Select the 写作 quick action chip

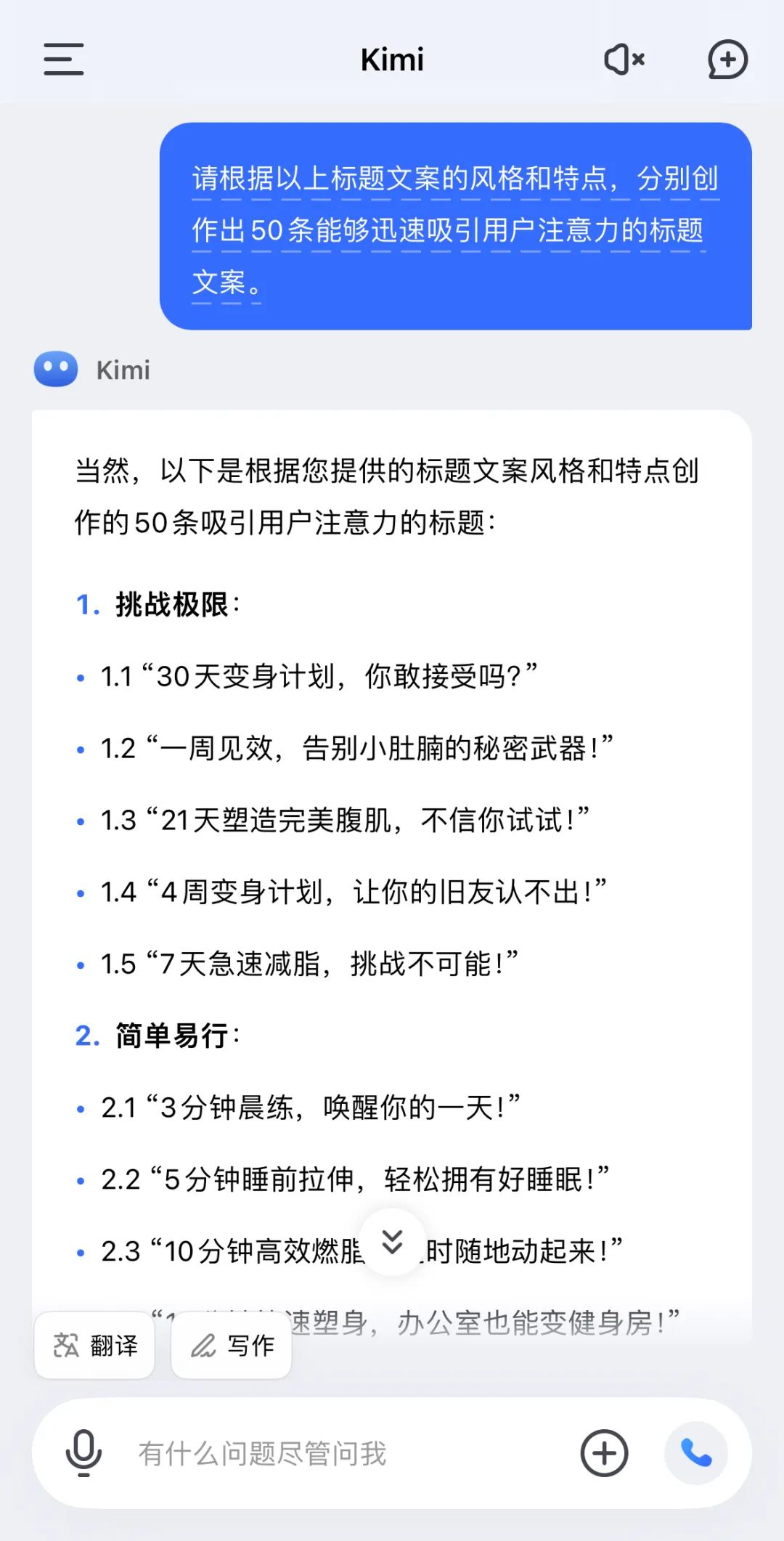[x=232, y=1346]
